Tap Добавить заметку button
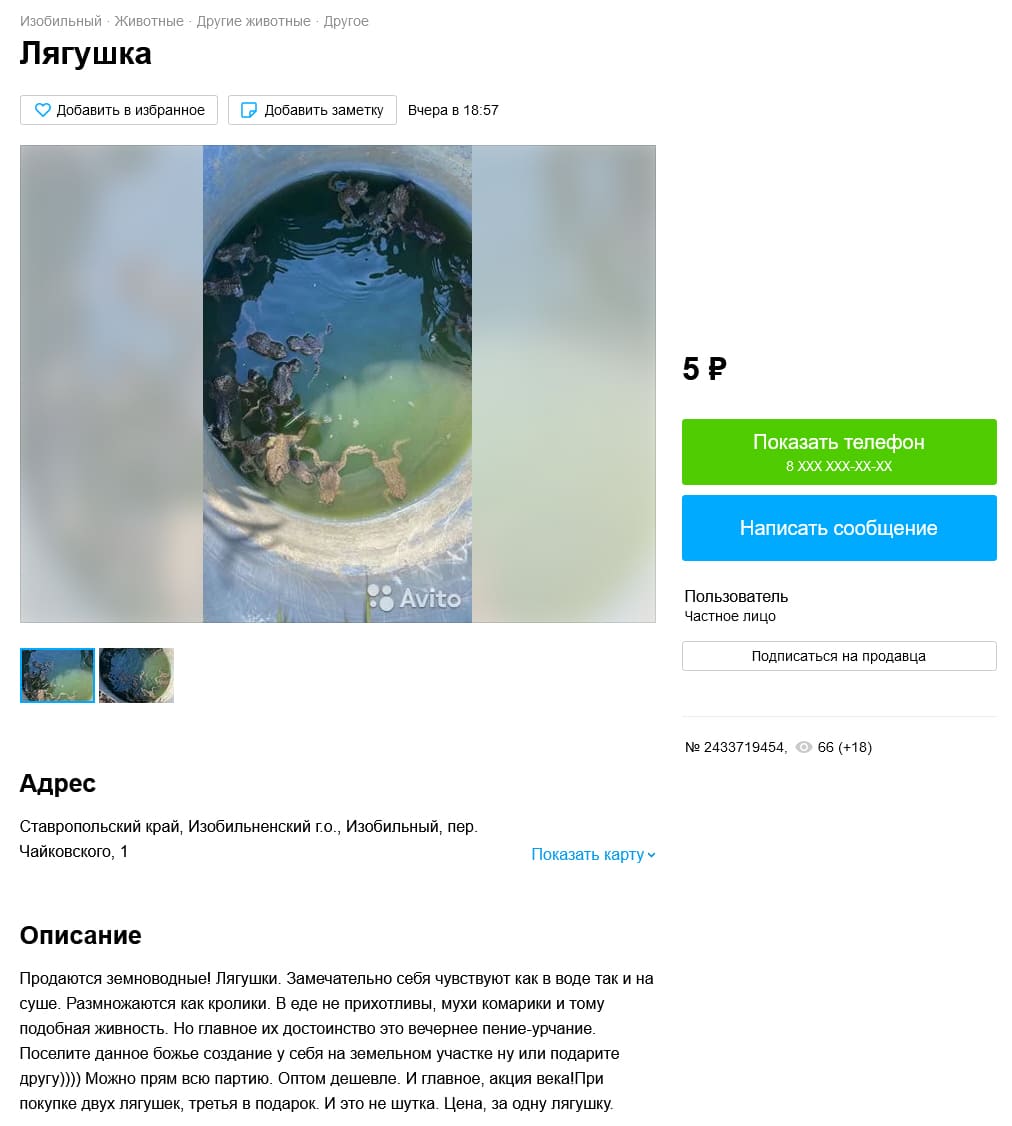The height and width of the screenshot is (1126, 1012). tap(312, 110)
